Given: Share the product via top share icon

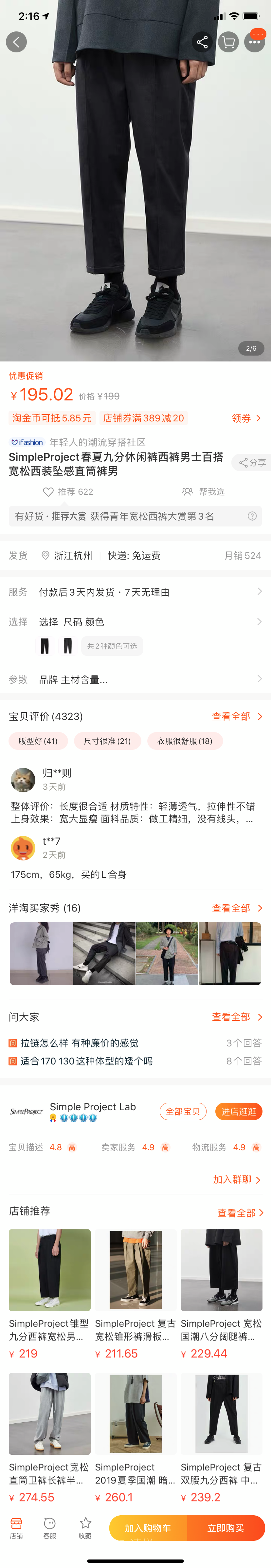Looking at the screenshot, I should click(202, 42).
